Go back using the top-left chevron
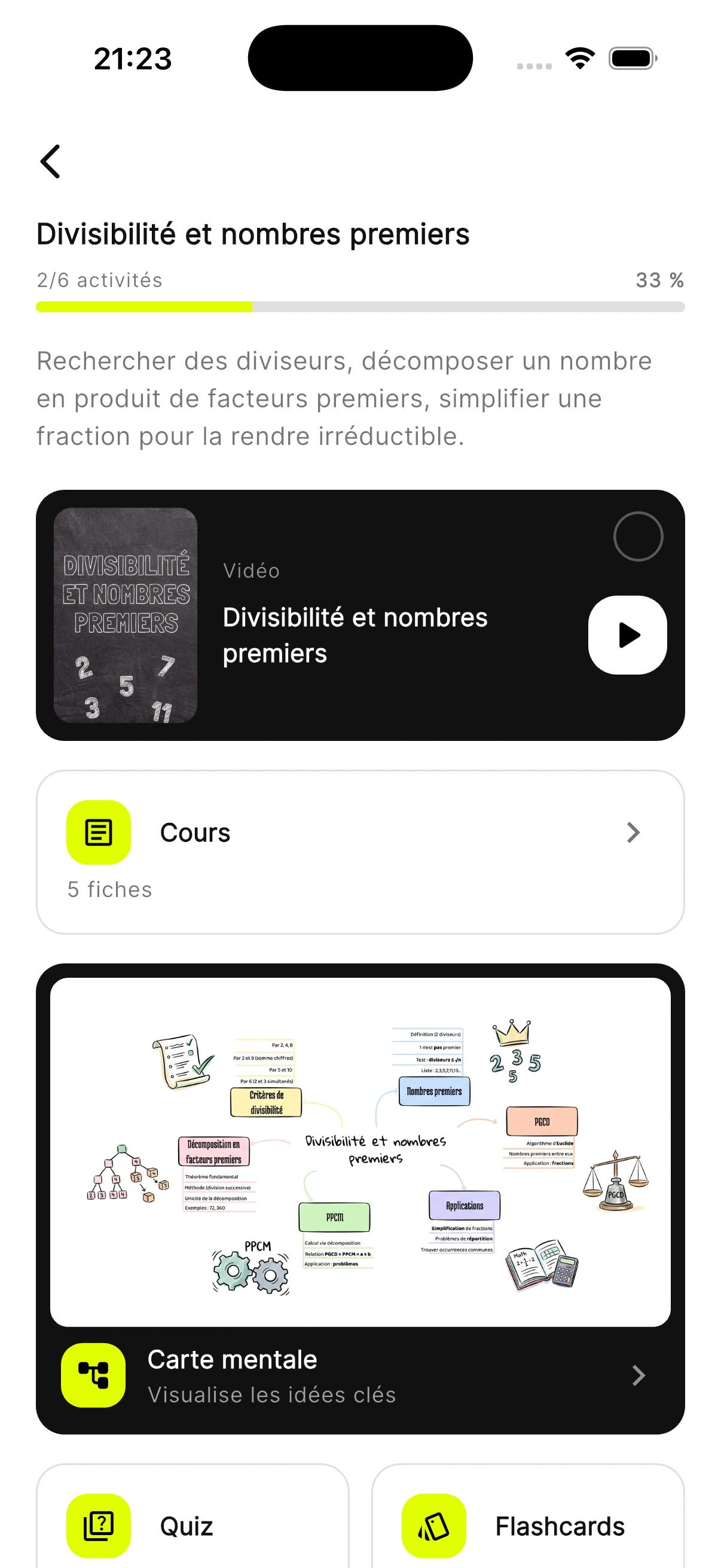The image size is (721, 1568). (x=50, y=161)
